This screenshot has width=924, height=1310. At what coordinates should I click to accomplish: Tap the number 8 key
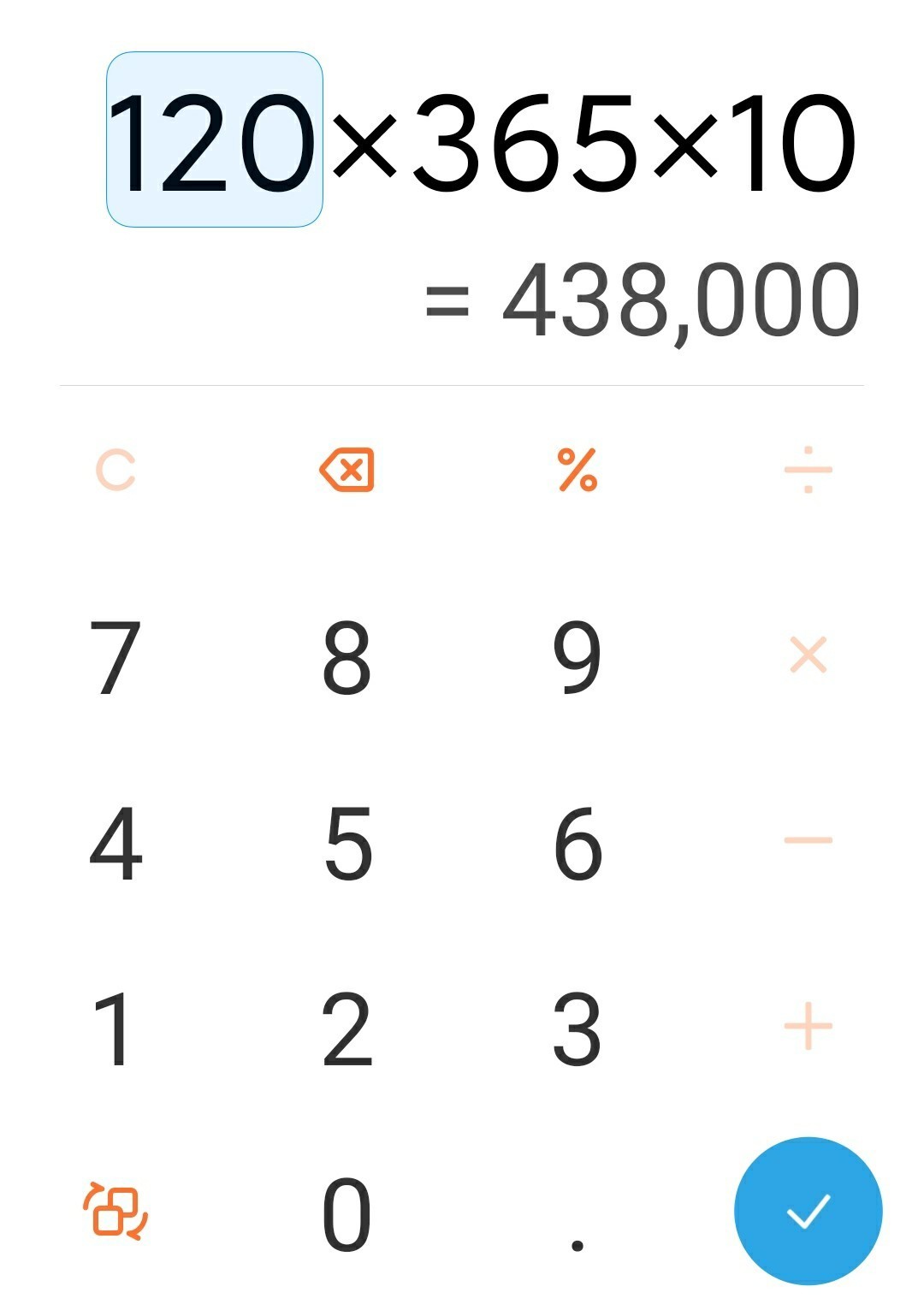(x=346, y=656)
